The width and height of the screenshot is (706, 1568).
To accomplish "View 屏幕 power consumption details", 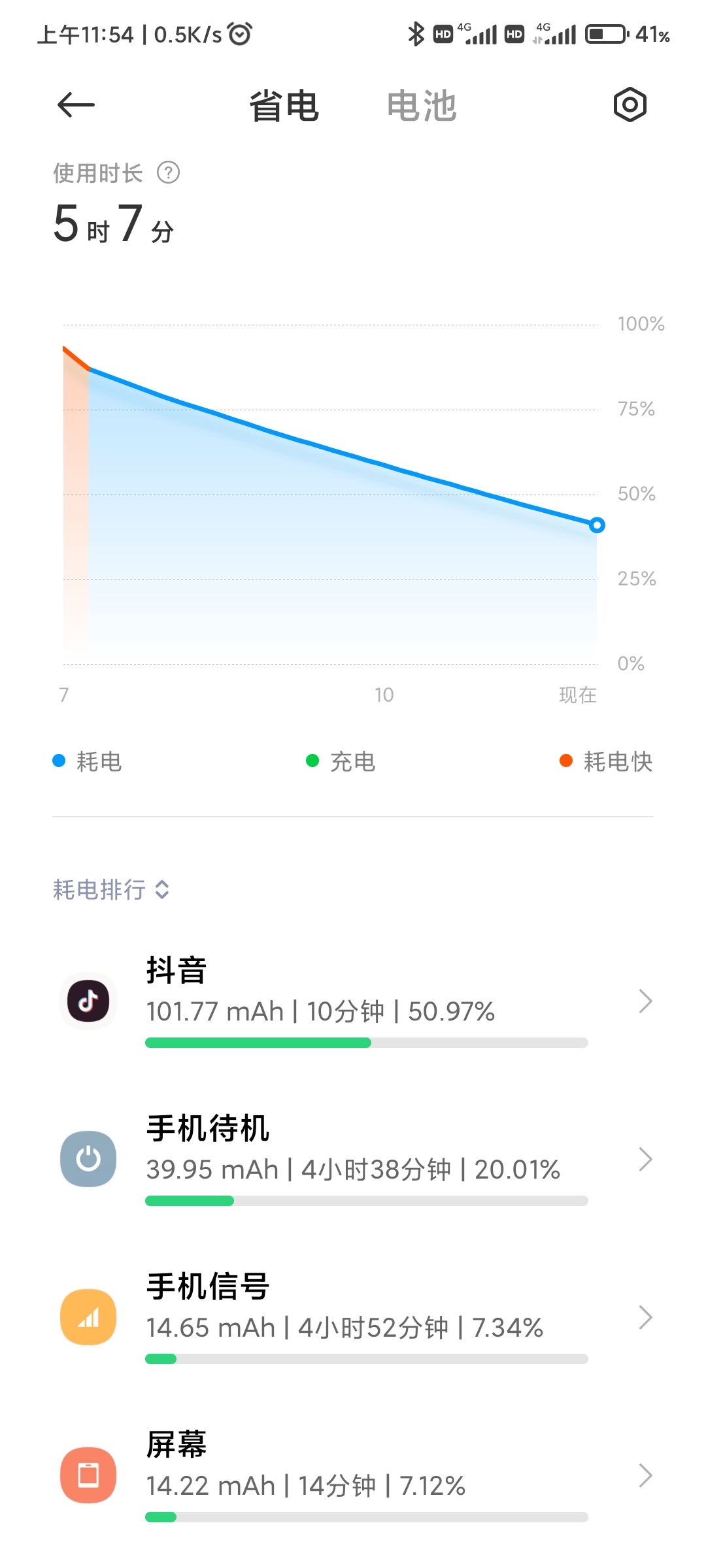I will click(353, 1475).
